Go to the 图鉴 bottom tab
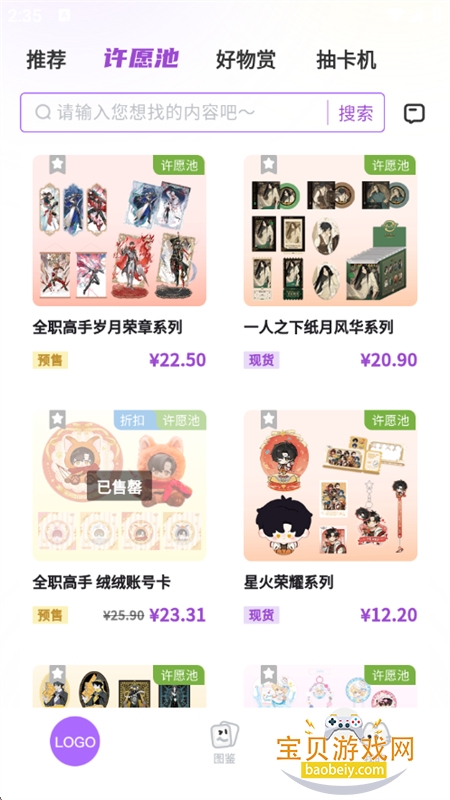 point(224,742)
